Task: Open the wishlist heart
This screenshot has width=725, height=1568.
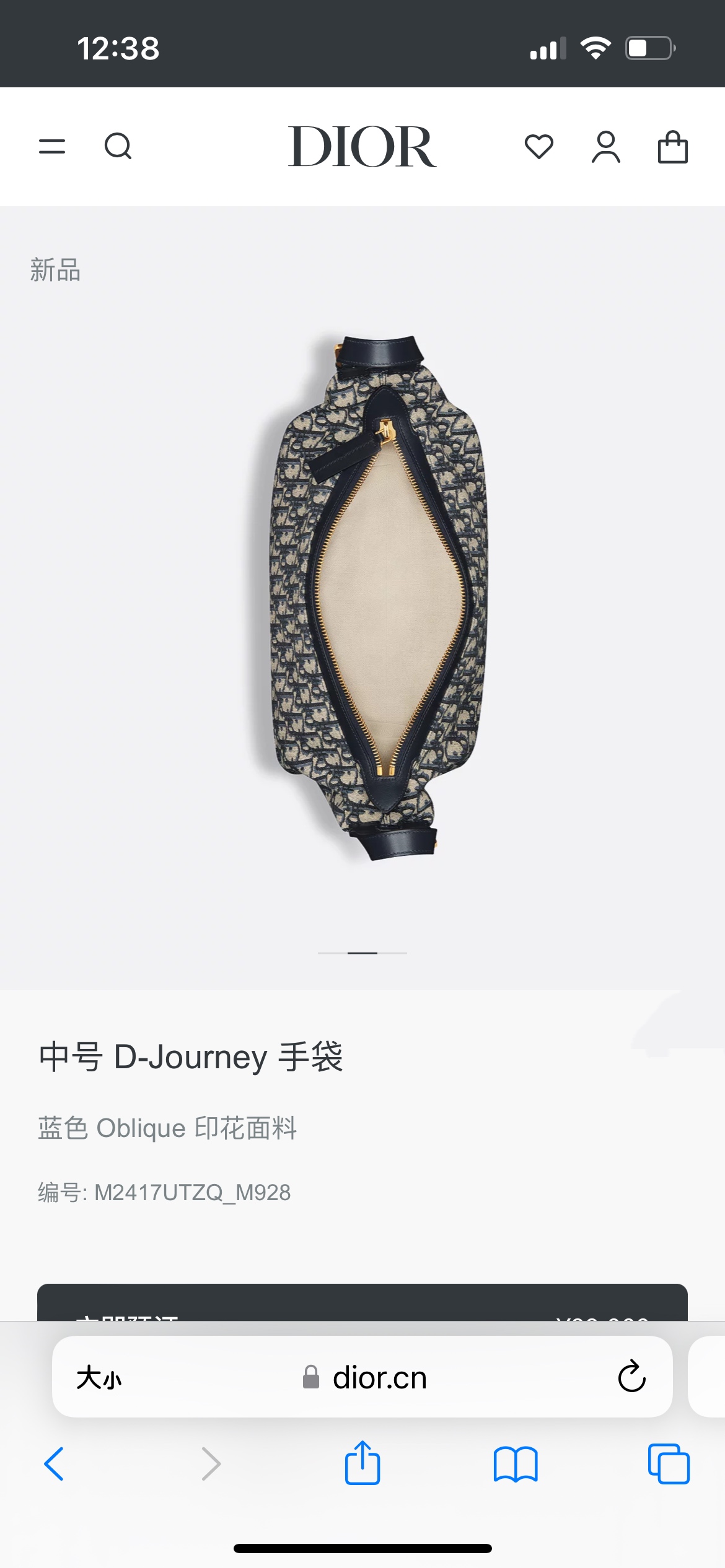Action: [538, 147]
